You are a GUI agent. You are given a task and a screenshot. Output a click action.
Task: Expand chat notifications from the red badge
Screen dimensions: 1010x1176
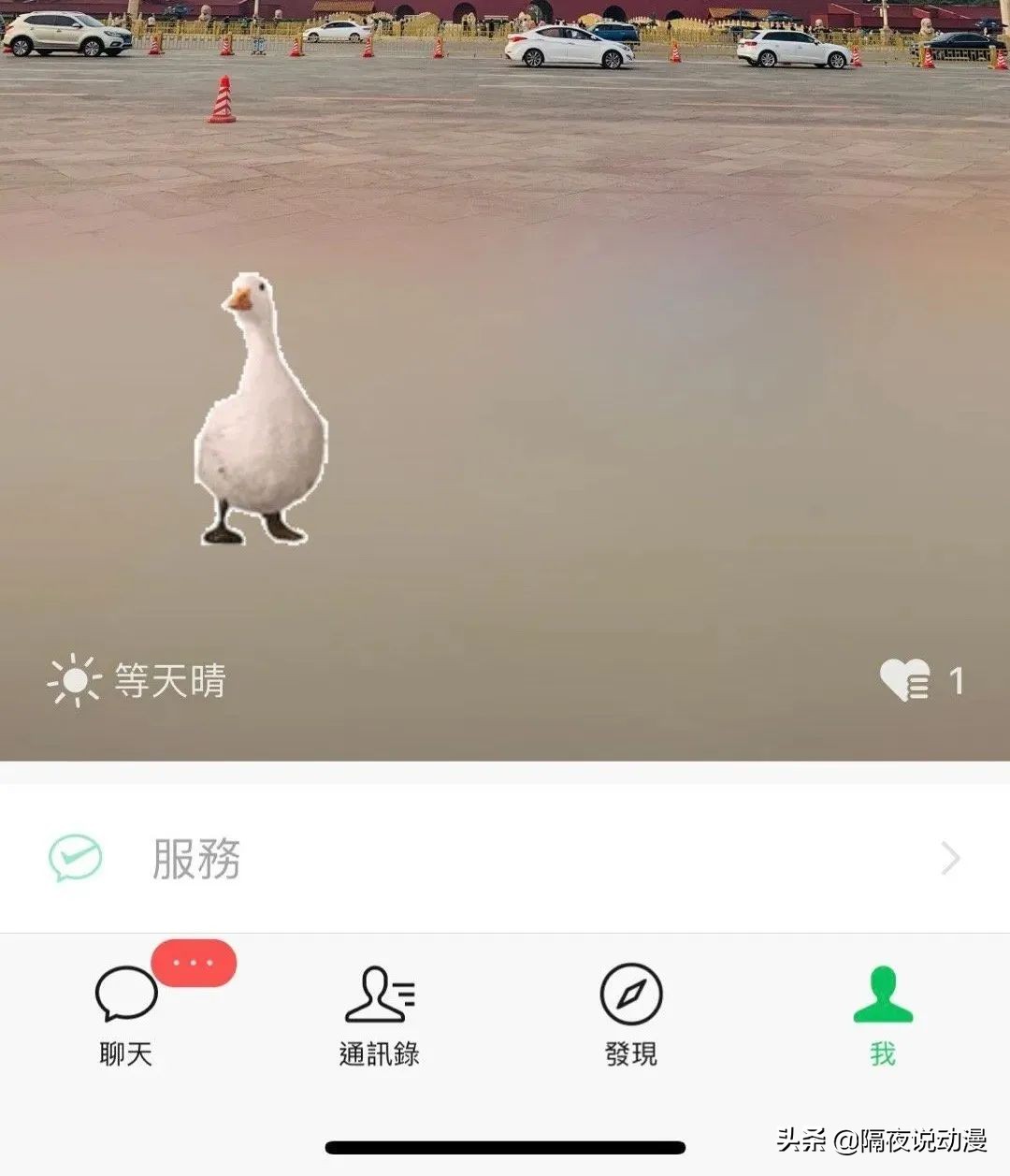[x=194, y=964]
